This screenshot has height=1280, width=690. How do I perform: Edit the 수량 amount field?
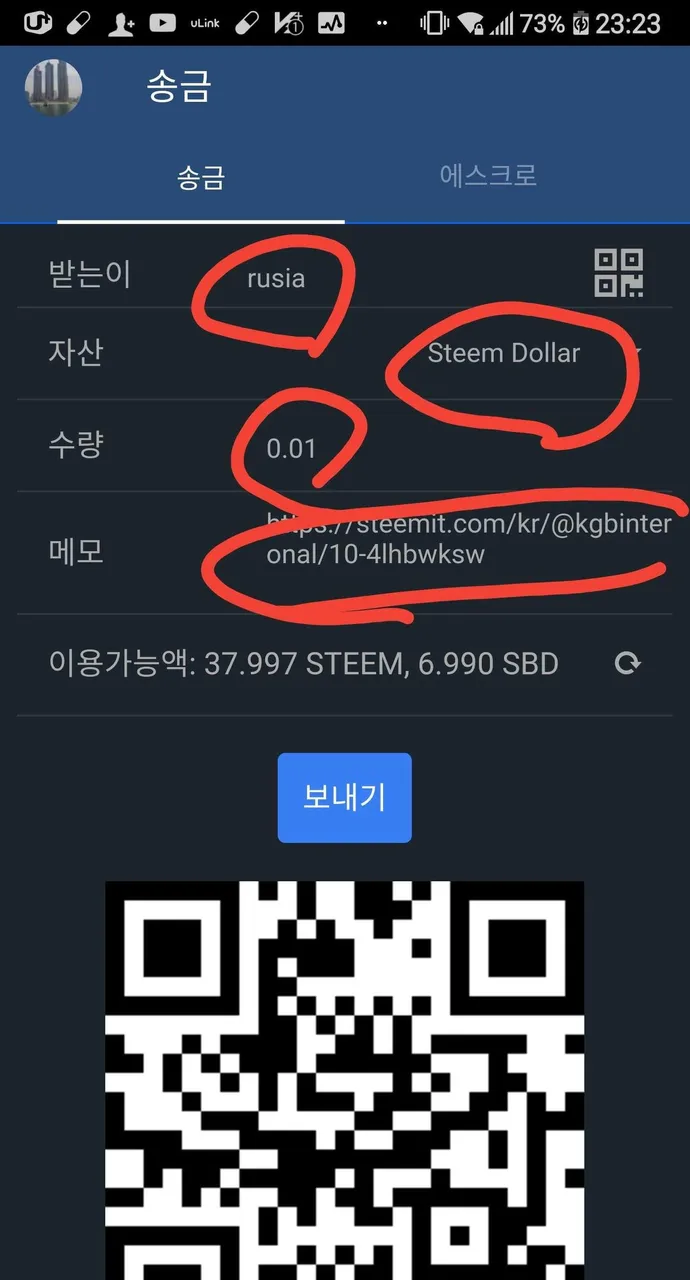click(400, 448)
